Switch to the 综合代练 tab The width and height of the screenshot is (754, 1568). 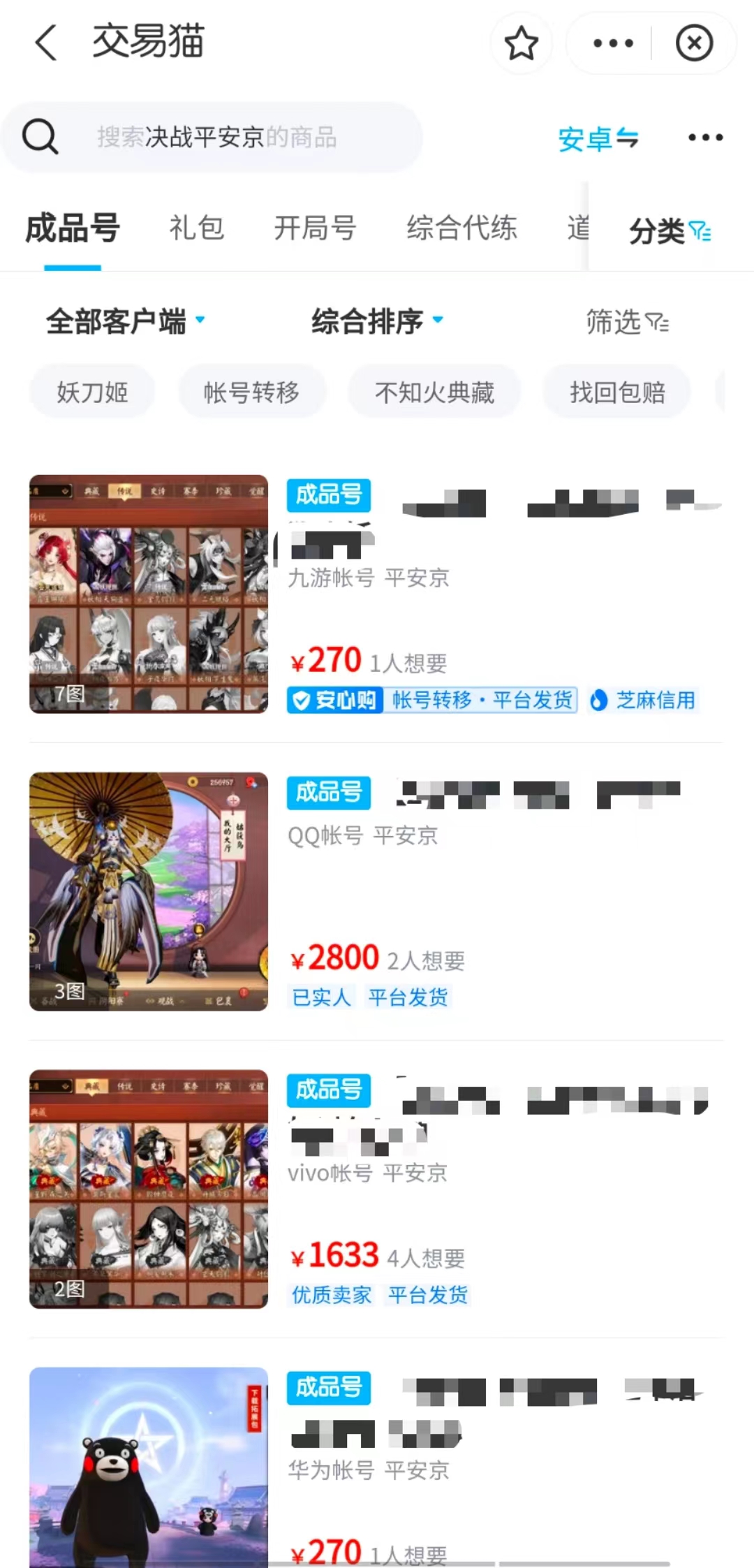coord(461,228)
